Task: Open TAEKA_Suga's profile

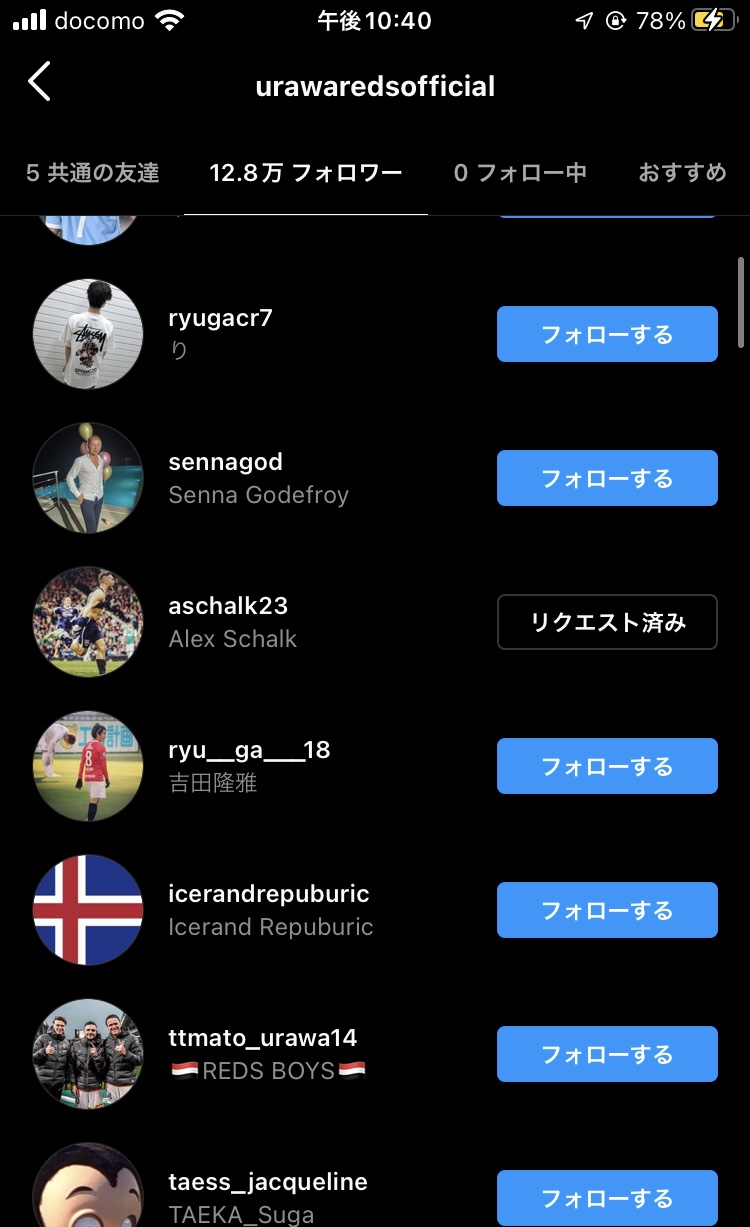Action: [x=267, y=1183]
